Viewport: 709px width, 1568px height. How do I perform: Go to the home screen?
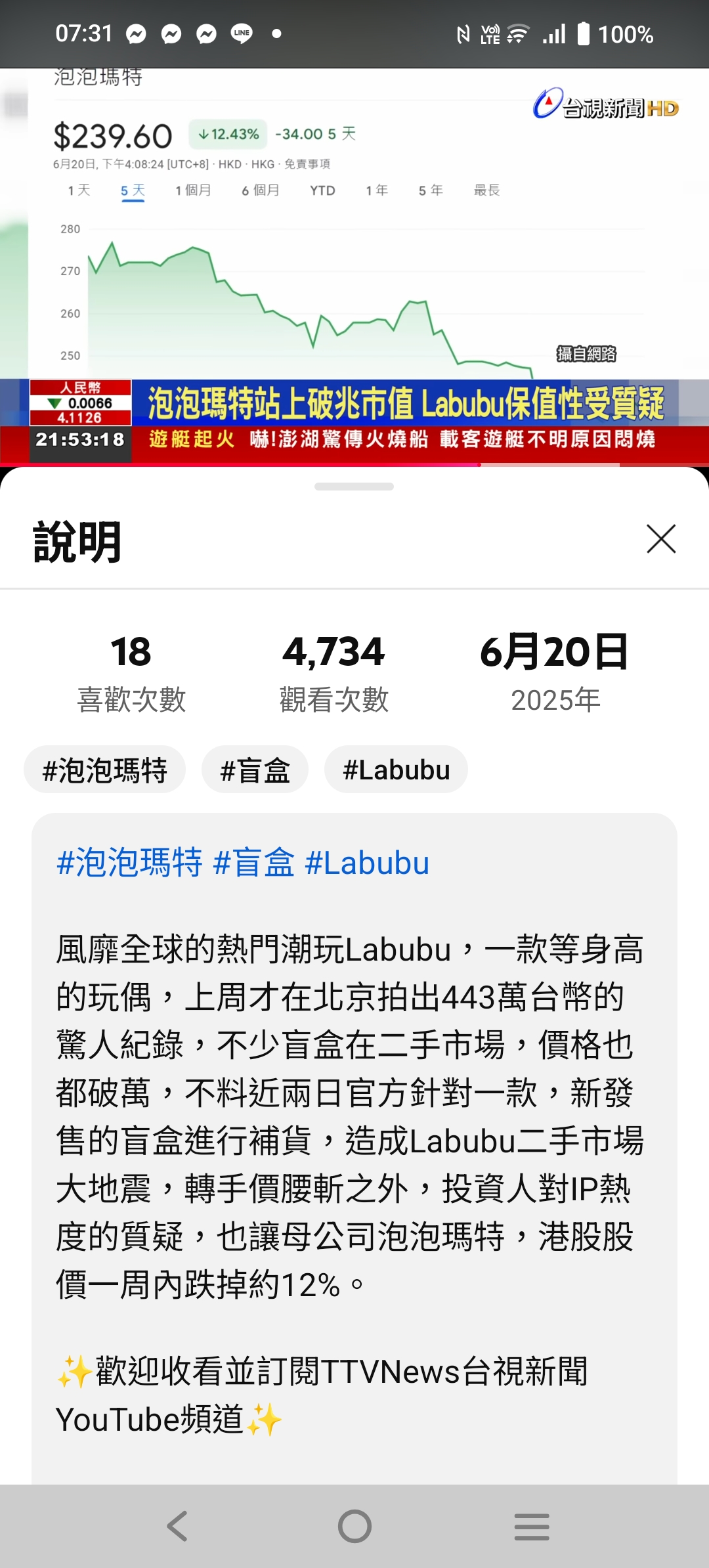(354, 1526)
